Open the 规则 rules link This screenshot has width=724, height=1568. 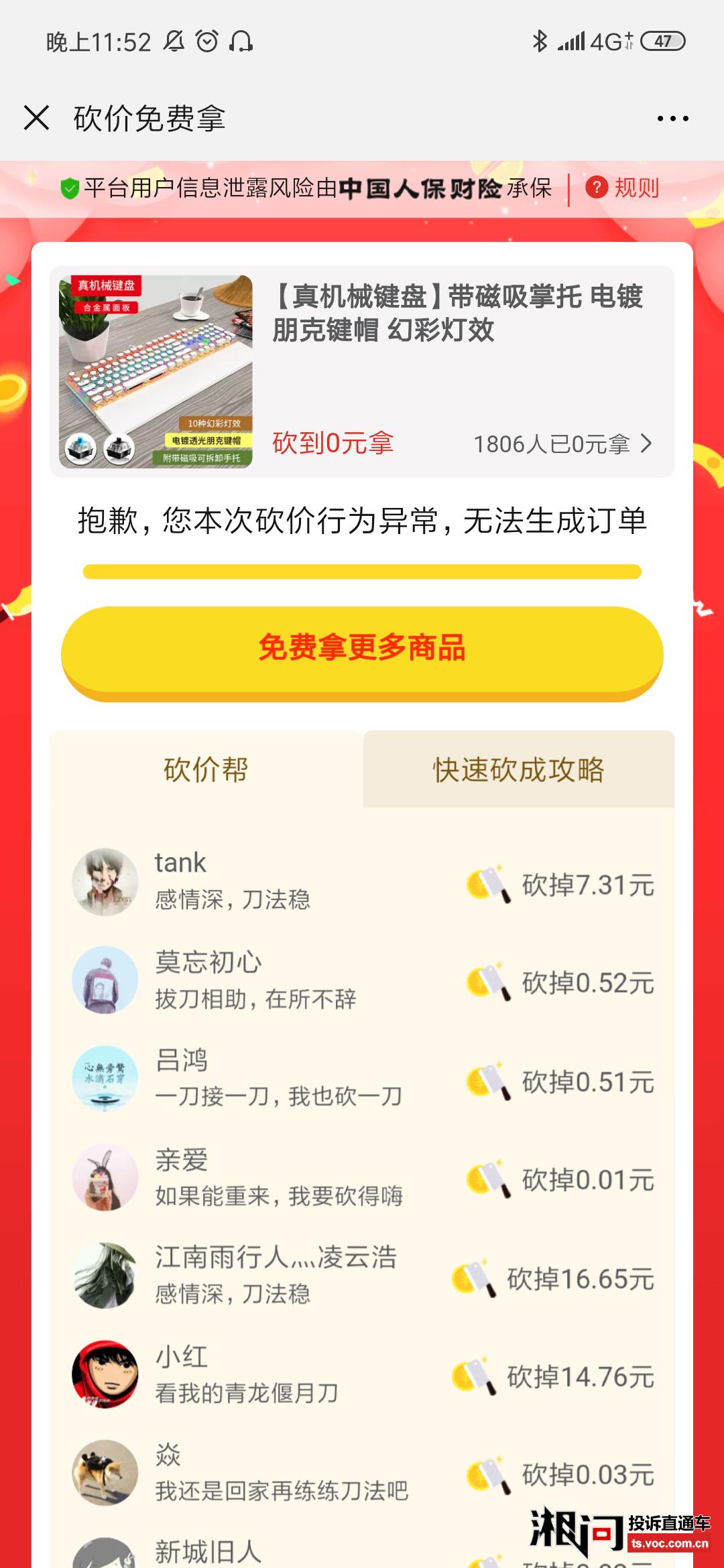623,188
